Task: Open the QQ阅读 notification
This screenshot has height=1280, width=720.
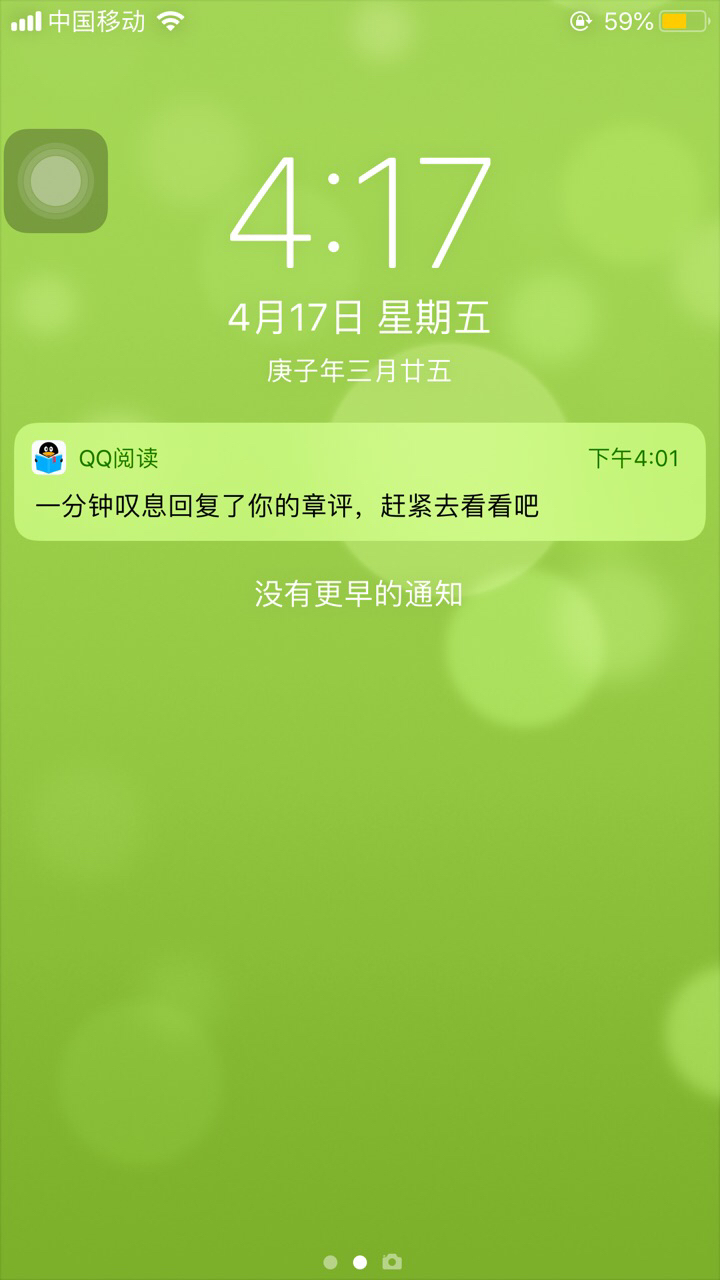Action: [x=360, y=482]
